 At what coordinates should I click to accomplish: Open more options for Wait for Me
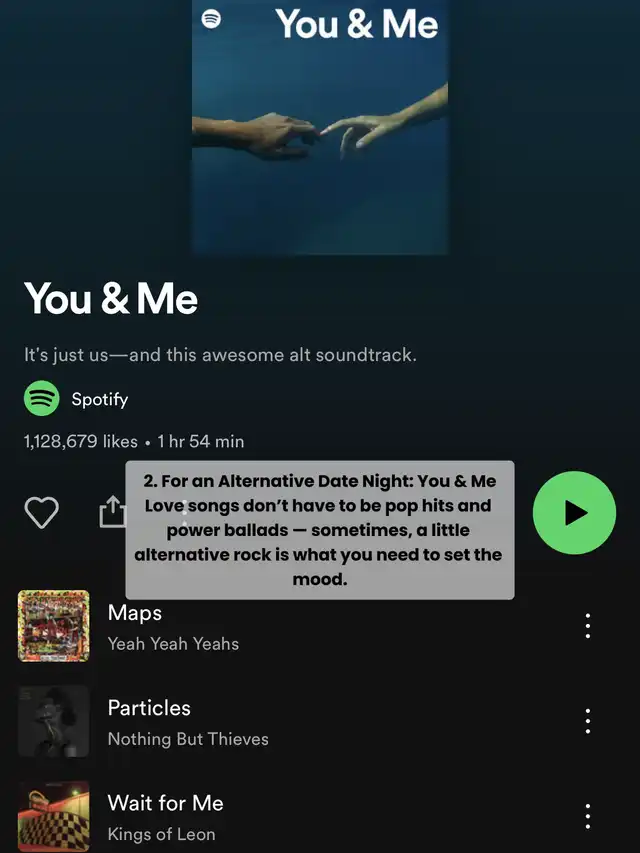(588, 816)
